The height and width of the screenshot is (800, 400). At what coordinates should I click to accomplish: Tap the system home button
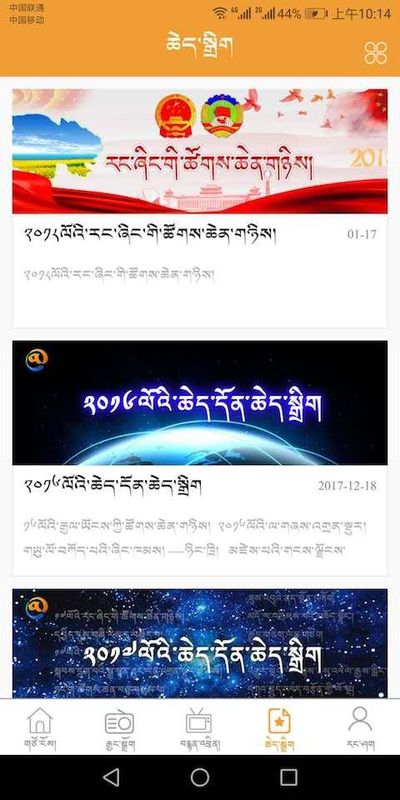(x=200, y=777)
